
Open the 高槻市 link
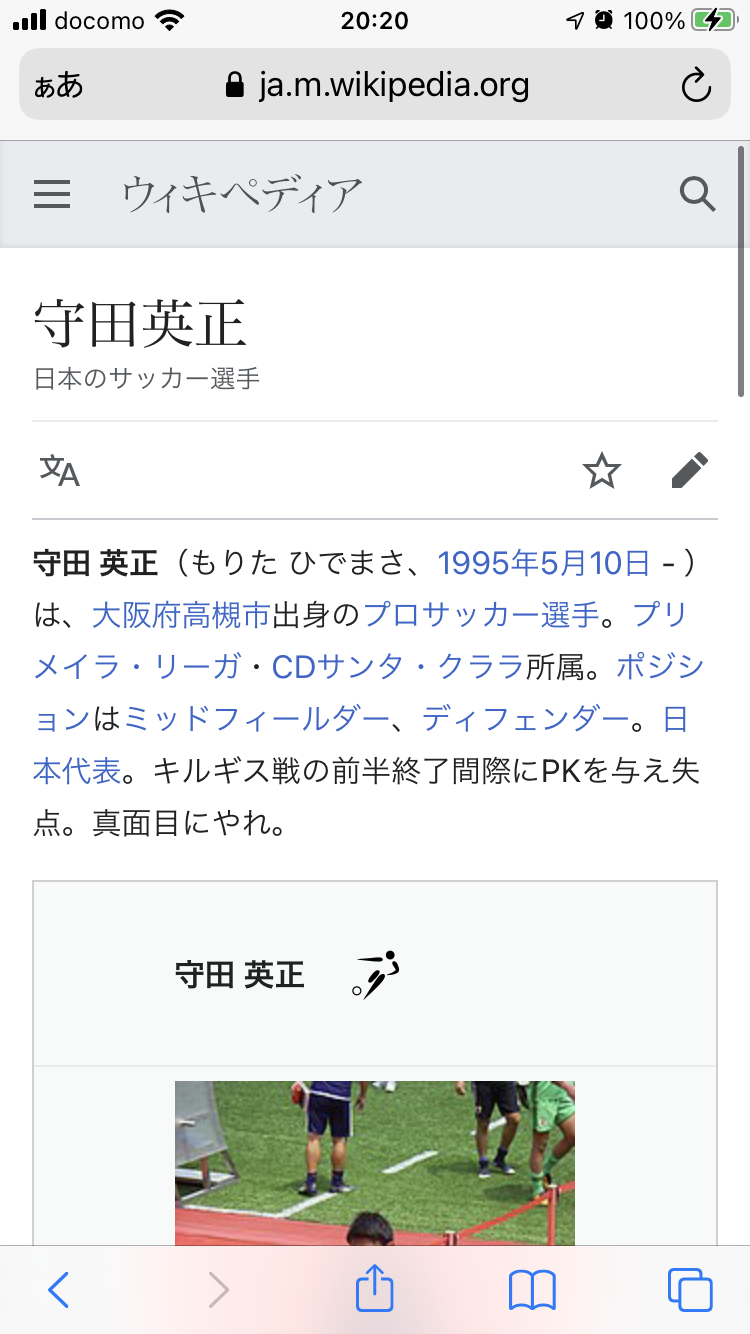pyautogui.click(x=226, y=614)
